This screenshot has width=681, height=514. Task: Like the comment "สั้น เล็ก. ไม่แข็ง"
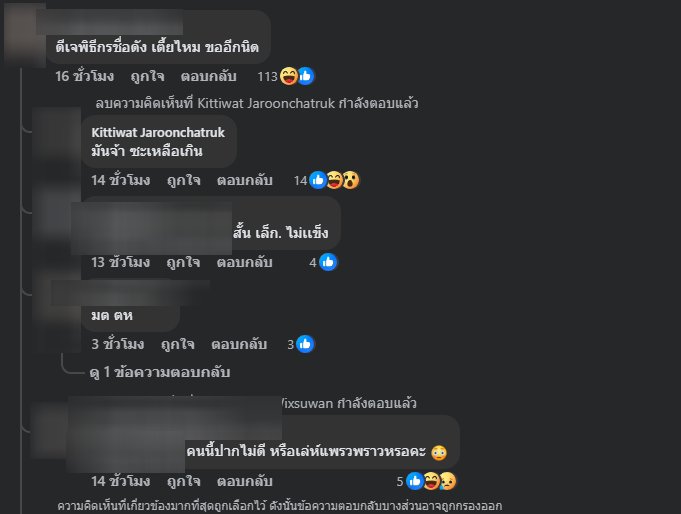(183, 262)
